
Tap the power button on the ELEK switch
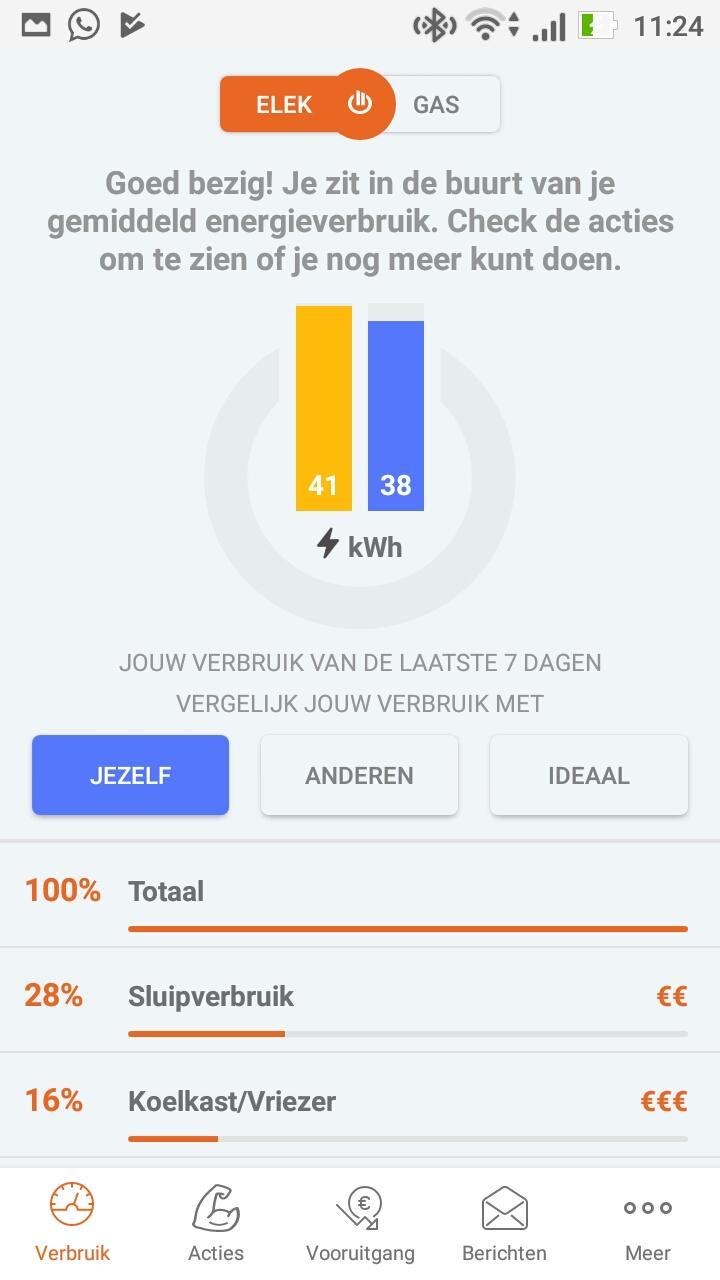point(358,103)
